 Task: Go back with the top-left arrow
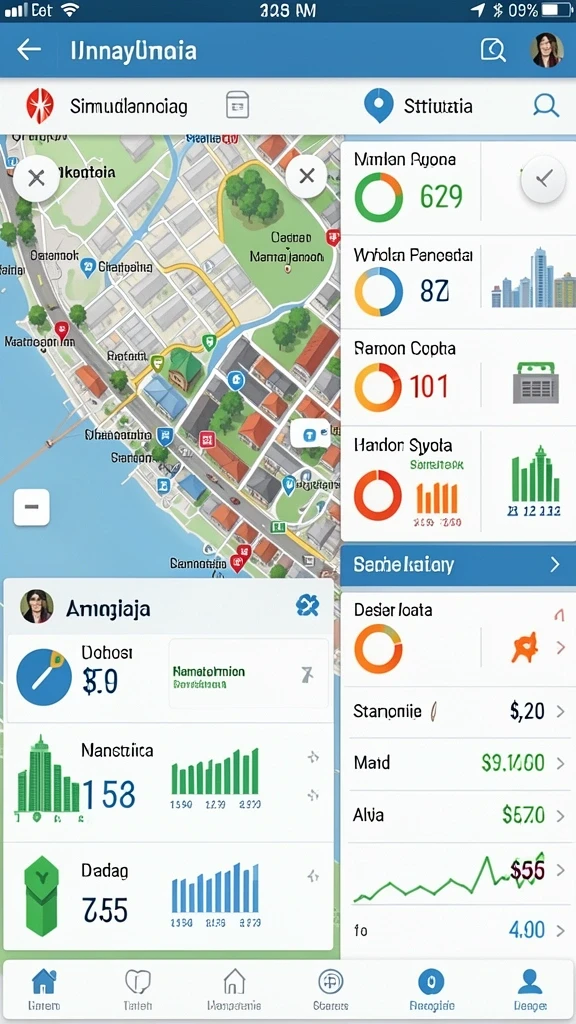[x=29, y=50]
